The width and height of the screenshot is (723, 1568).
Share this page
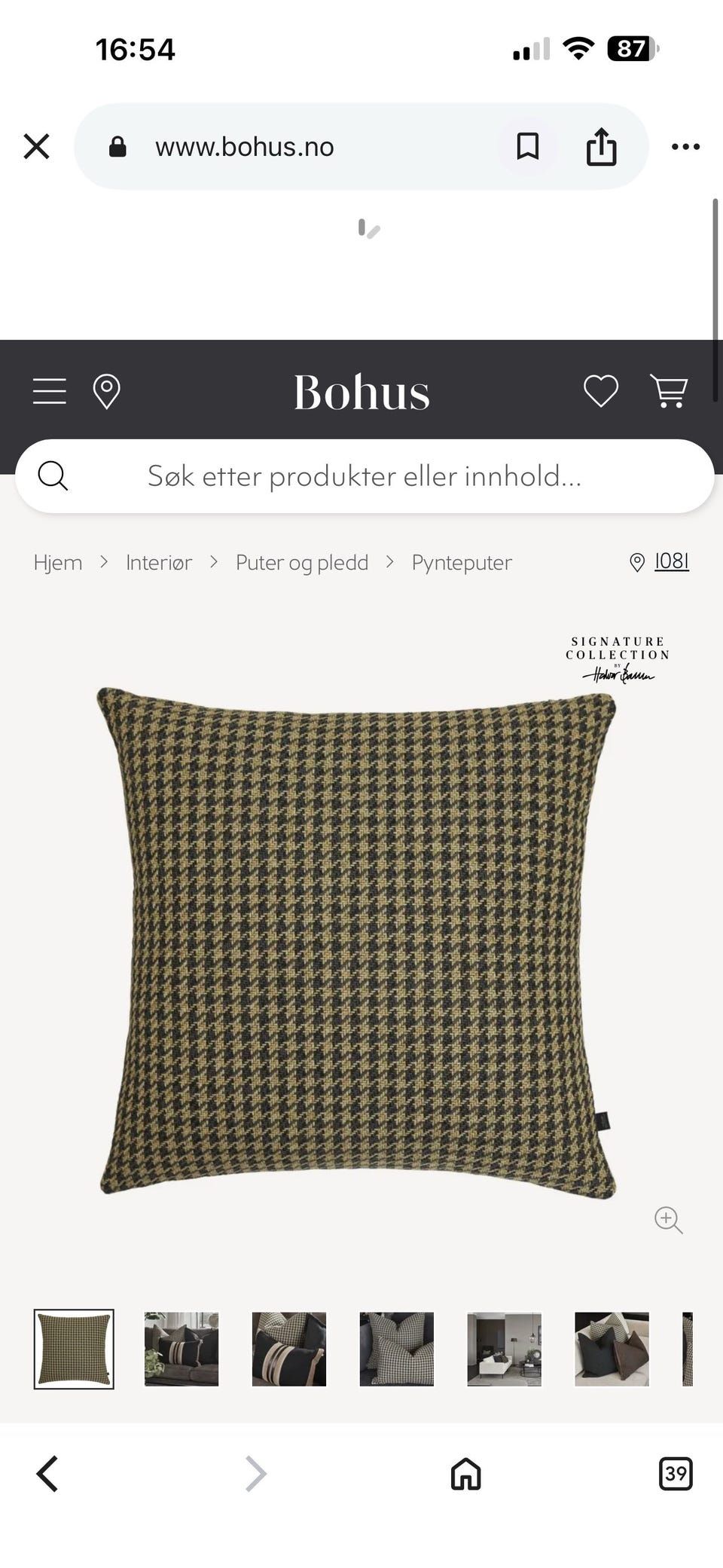coord(601,146)
